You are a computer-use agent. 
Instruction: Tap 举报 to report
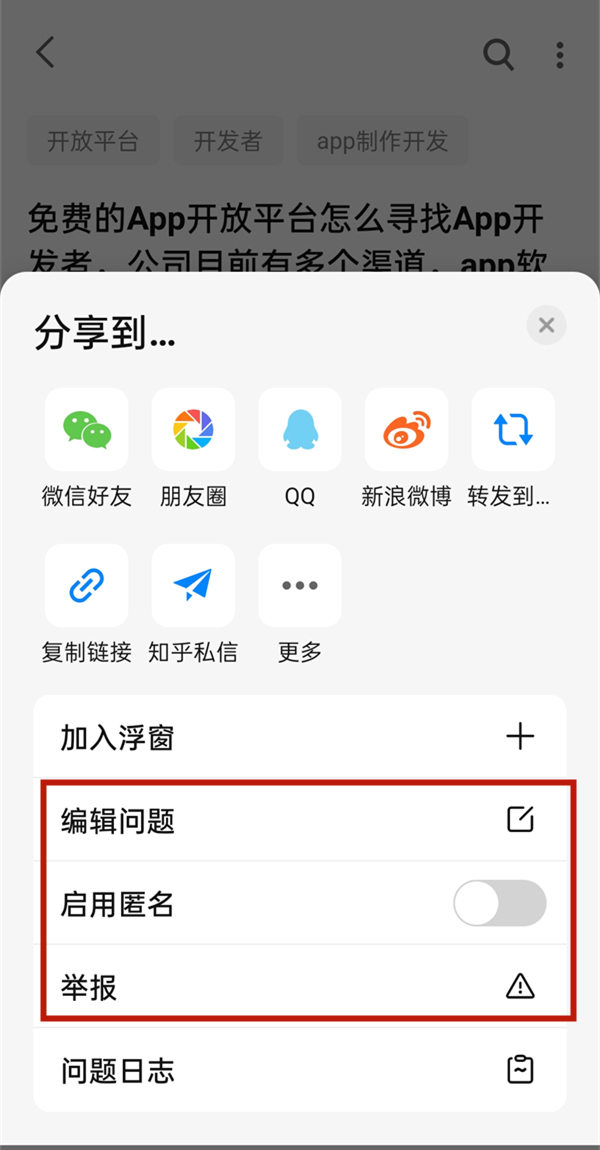(300, 987)
